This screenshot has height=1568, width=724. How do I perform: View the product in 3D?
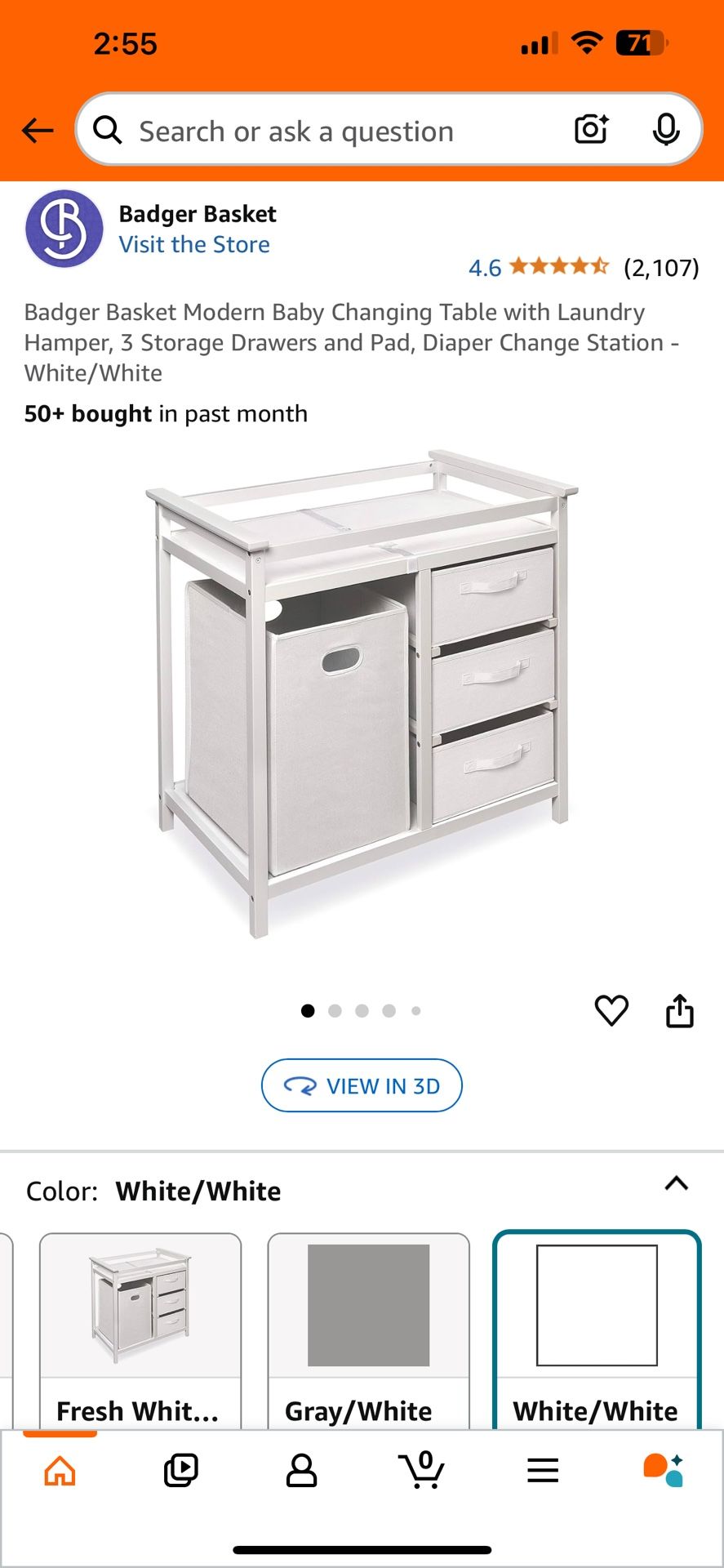(x=362, y=1085)
